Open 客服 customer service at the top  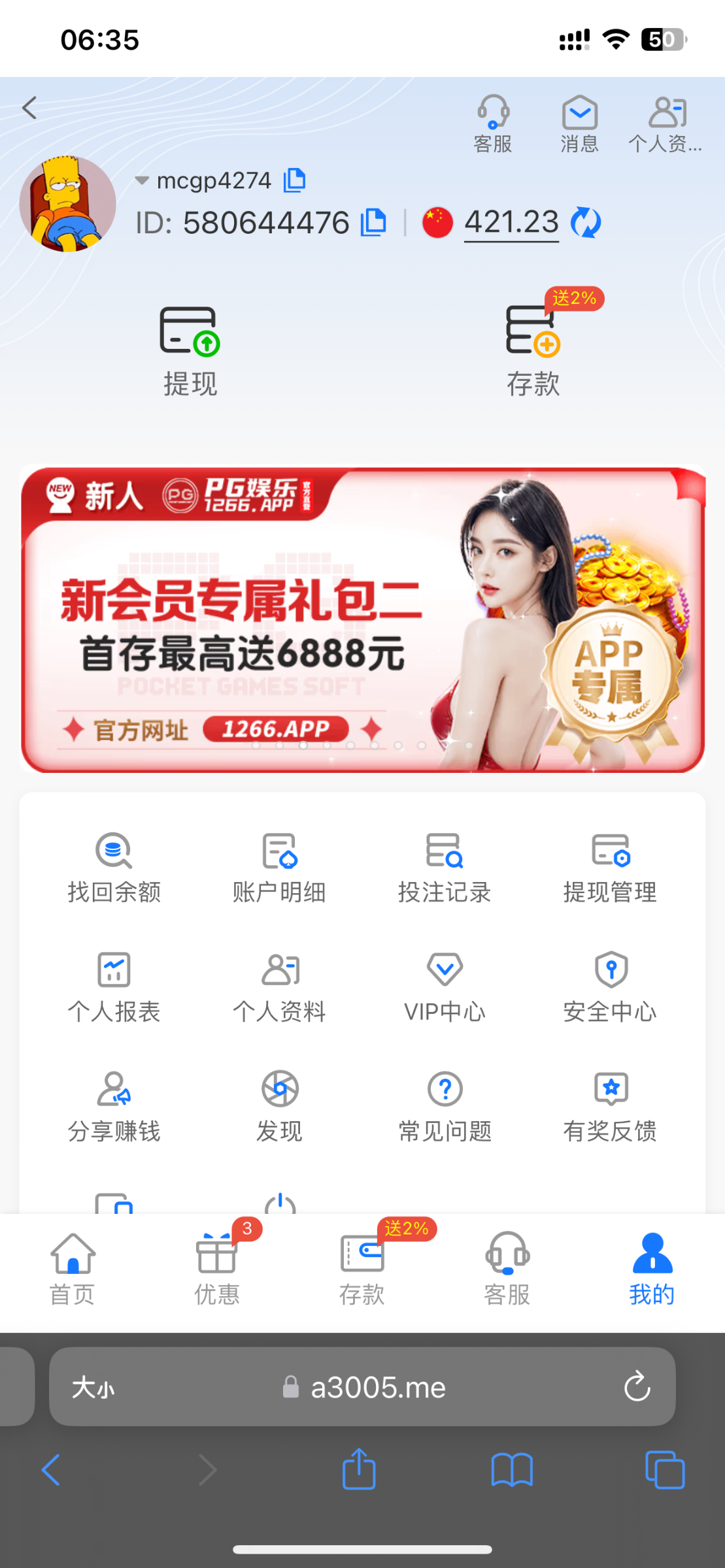pos(492,123)
